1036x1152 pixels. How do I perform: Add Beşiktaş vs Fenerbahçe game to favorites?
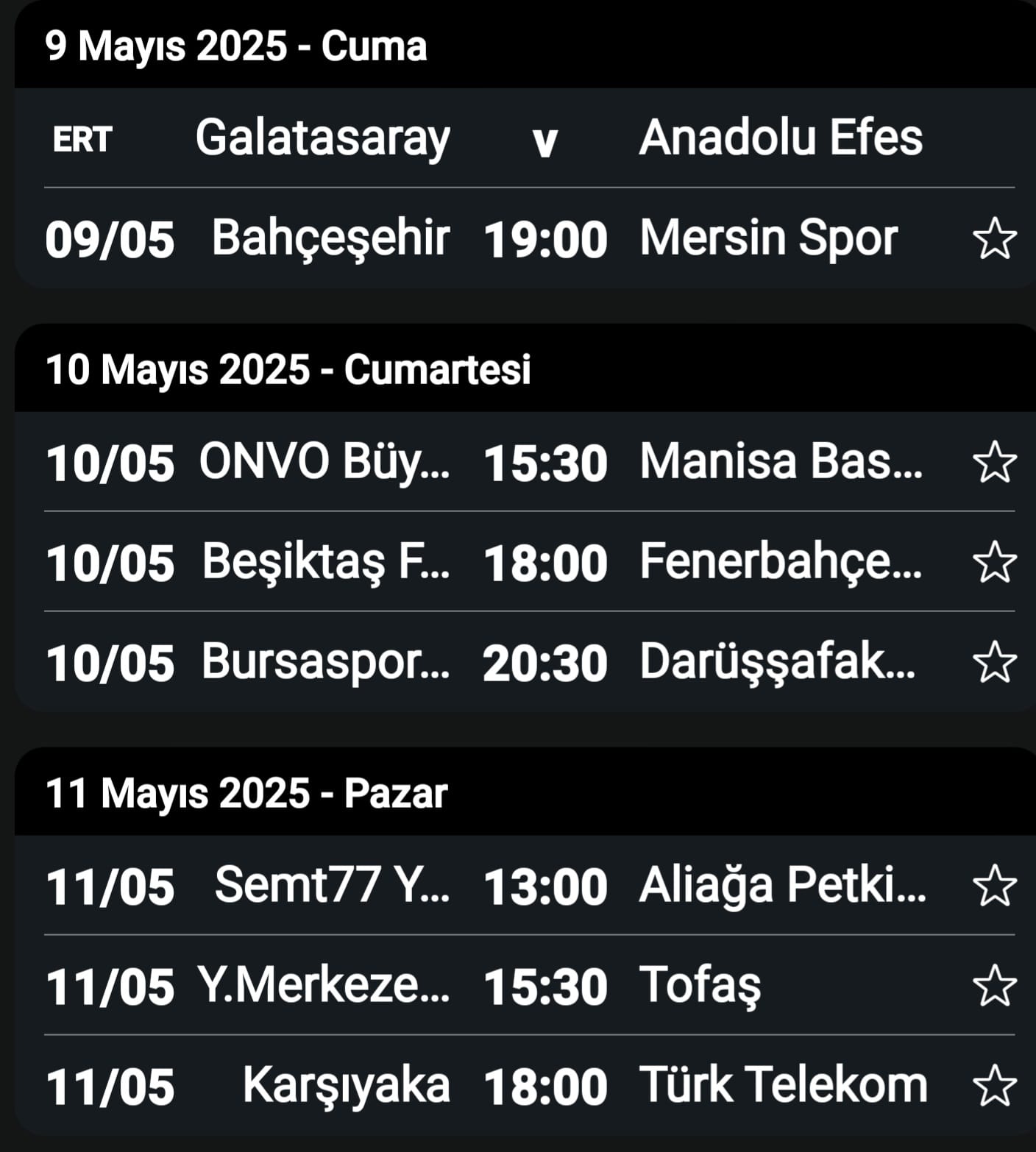pyautogui.click(x=994, y=562)
